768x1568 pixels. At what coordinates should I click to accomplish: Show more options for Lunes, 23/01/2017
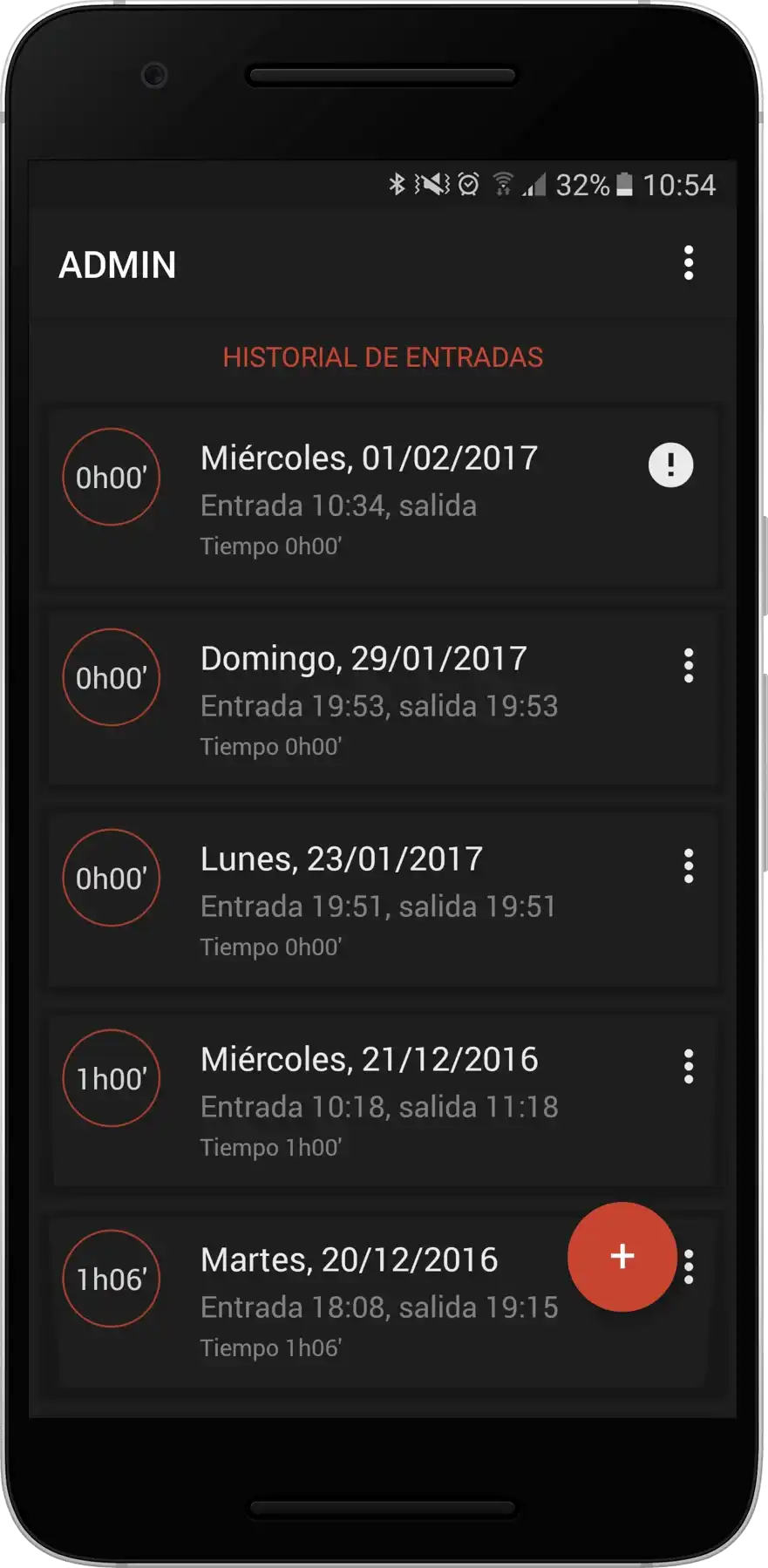click(689, 866)
